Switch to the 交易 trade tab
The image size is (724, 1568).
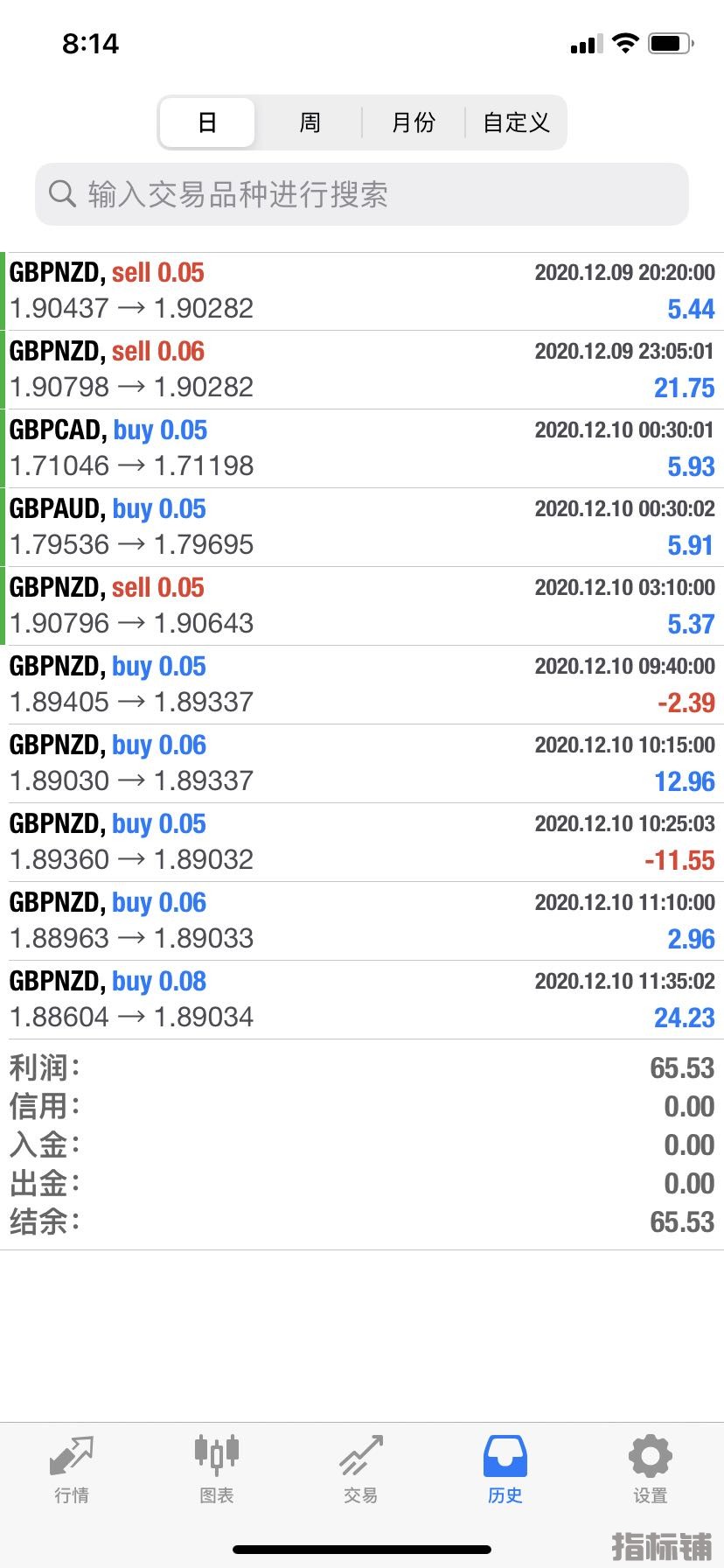[360, 1470]
